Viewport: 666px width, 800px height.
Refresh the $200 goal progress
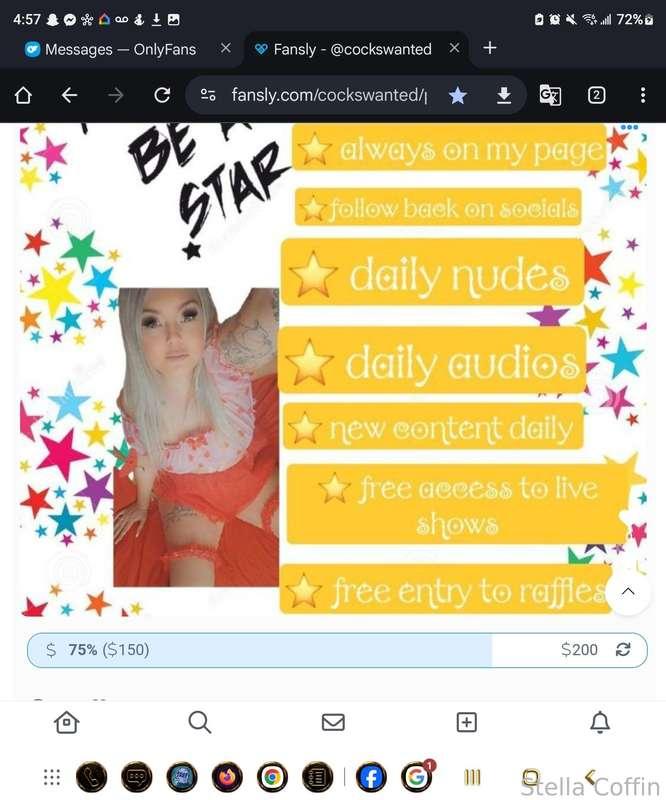(x=623, y=650)
